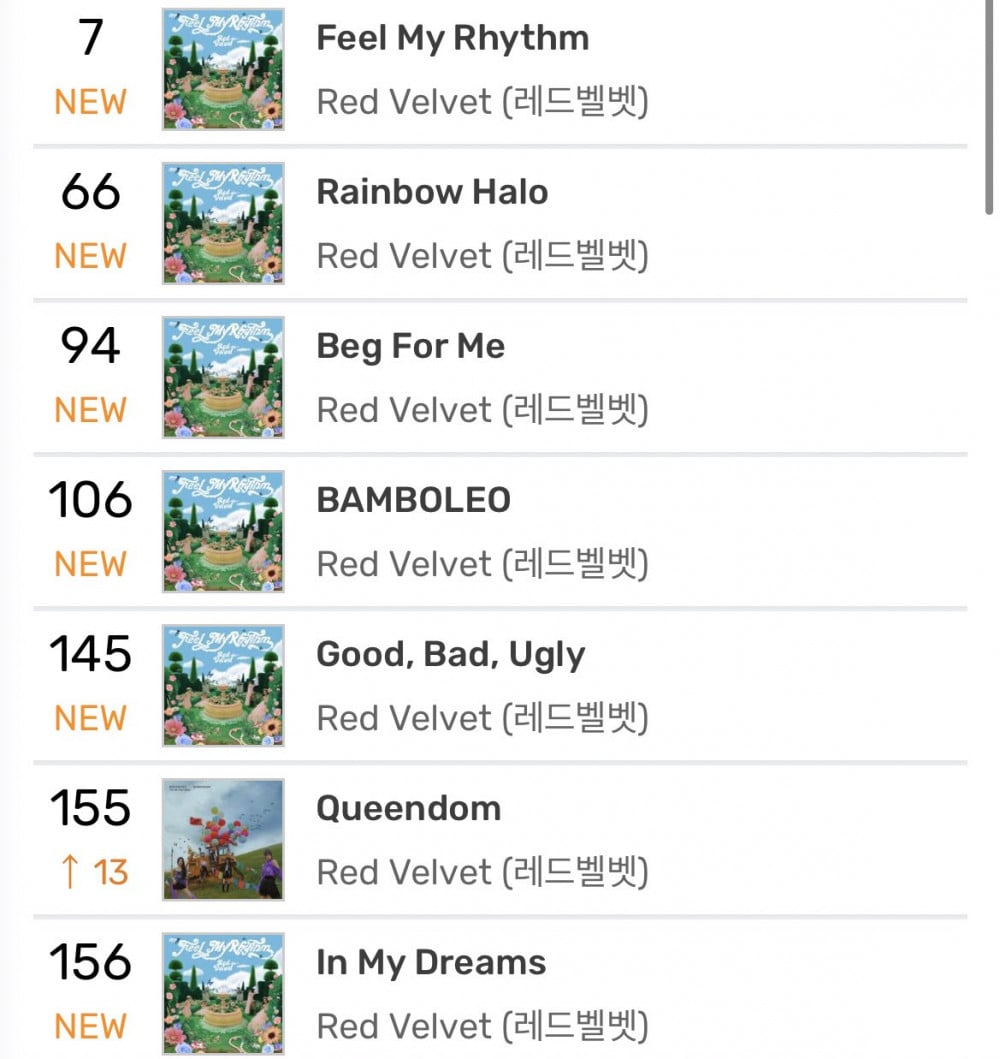Open the song Feel My Rhythm

pyautogui.click(x=452, y=40)
